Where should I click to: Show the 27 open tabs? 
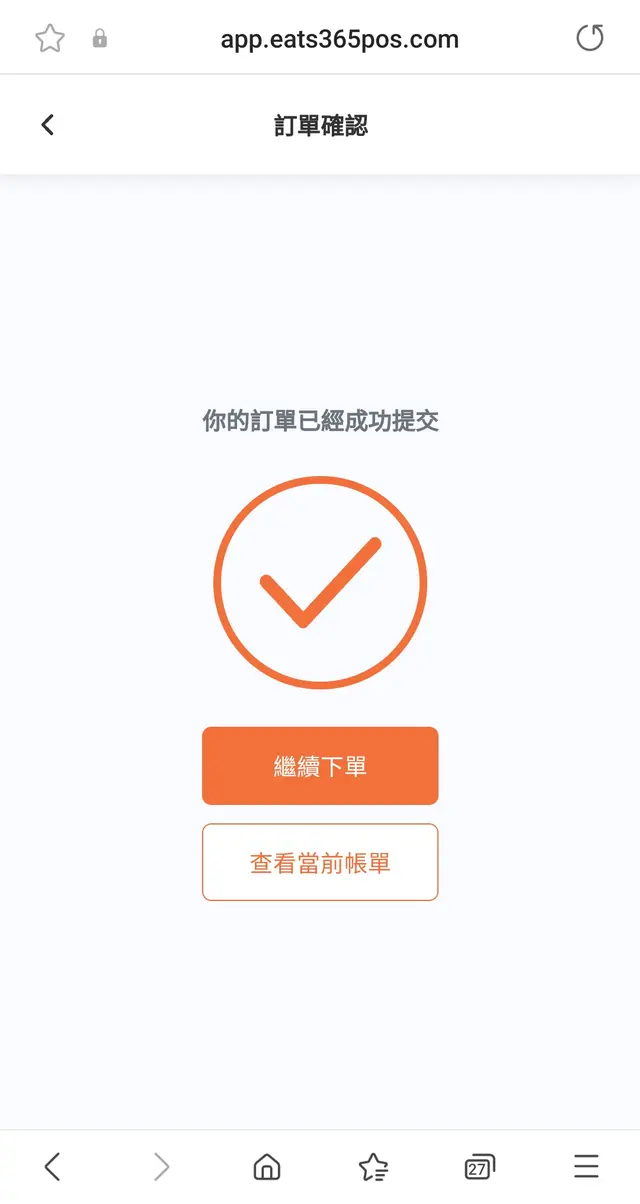tap(480, 1166)
